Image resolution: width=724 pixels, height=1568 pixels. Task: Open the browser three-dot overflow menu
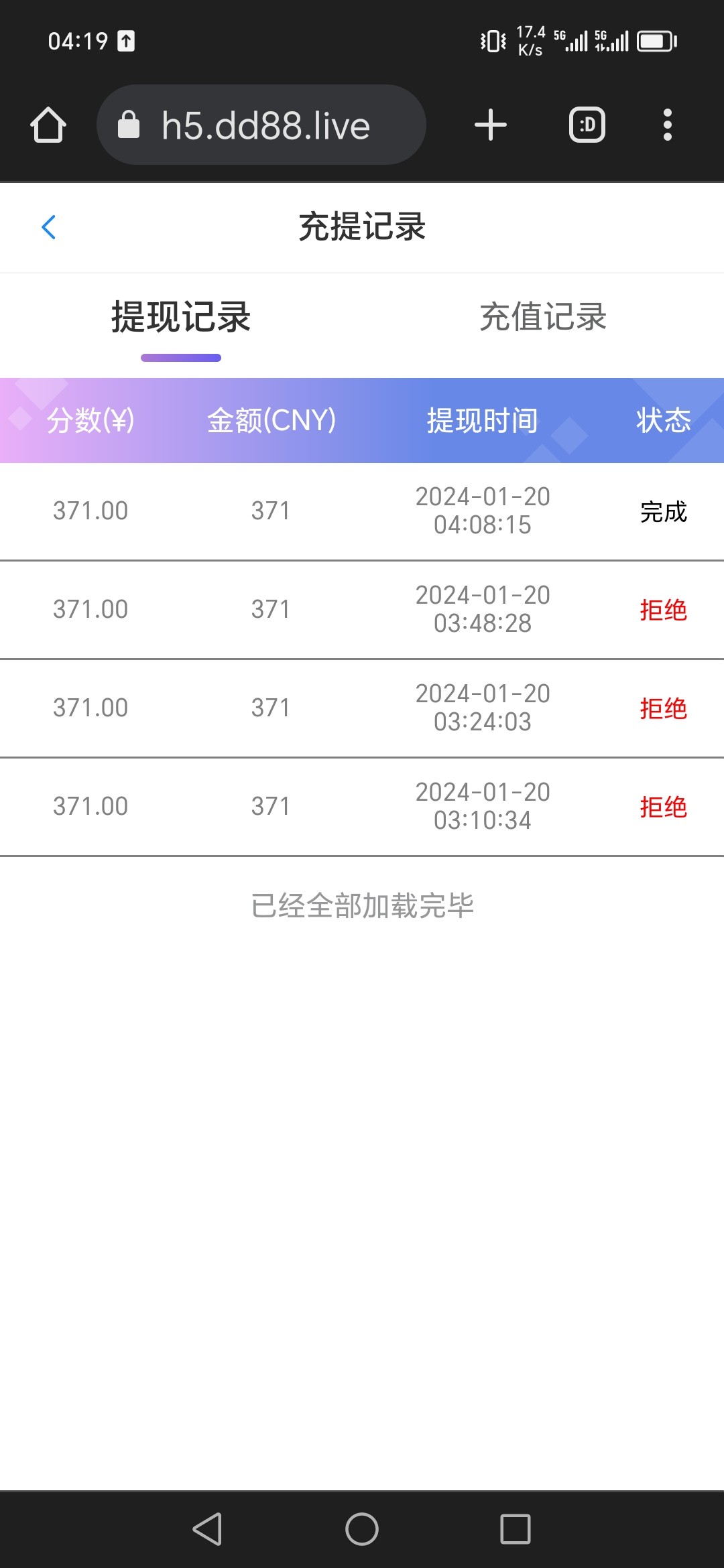click(x=668, y=125)
